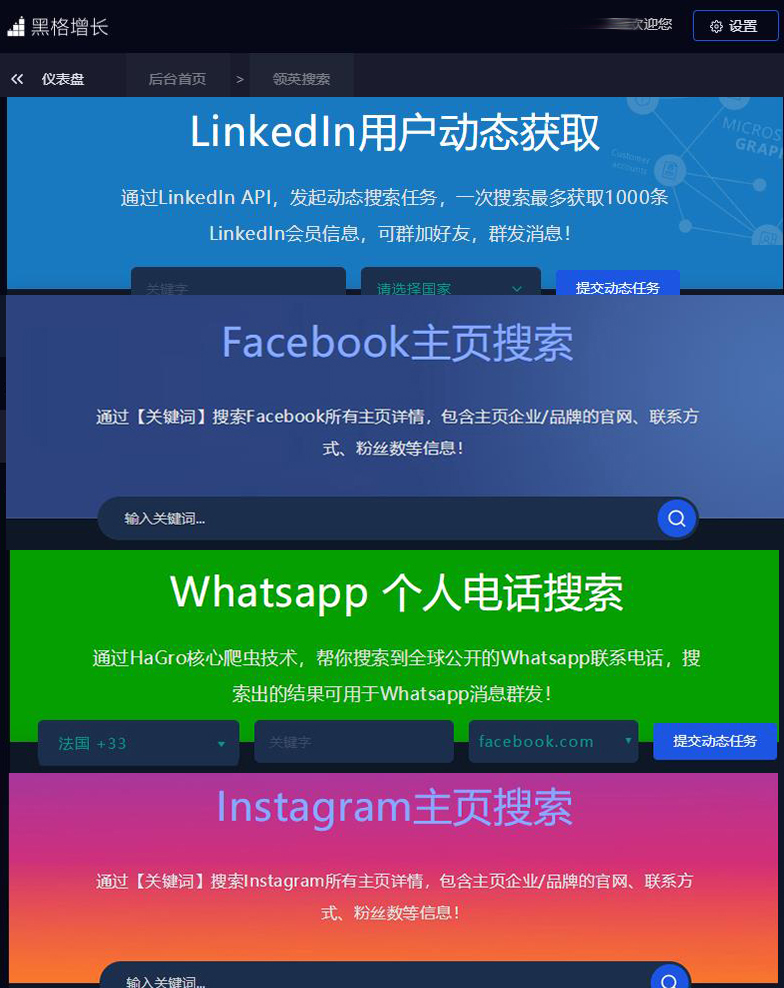
Task: Tap the Facebook search magnifier icon
Action: click(x=676, y=518)
